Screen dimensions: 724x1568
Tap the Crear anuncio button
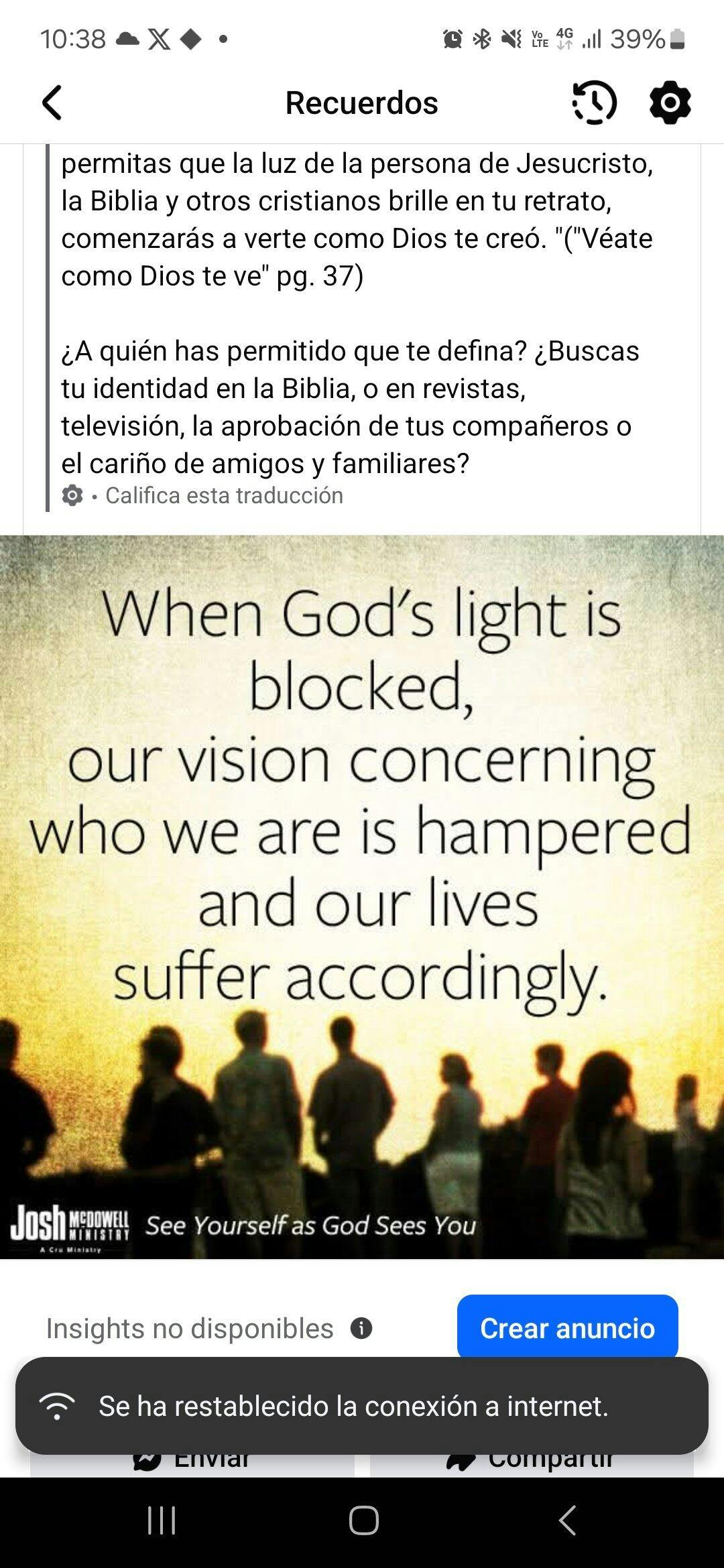coord(567,1328)
